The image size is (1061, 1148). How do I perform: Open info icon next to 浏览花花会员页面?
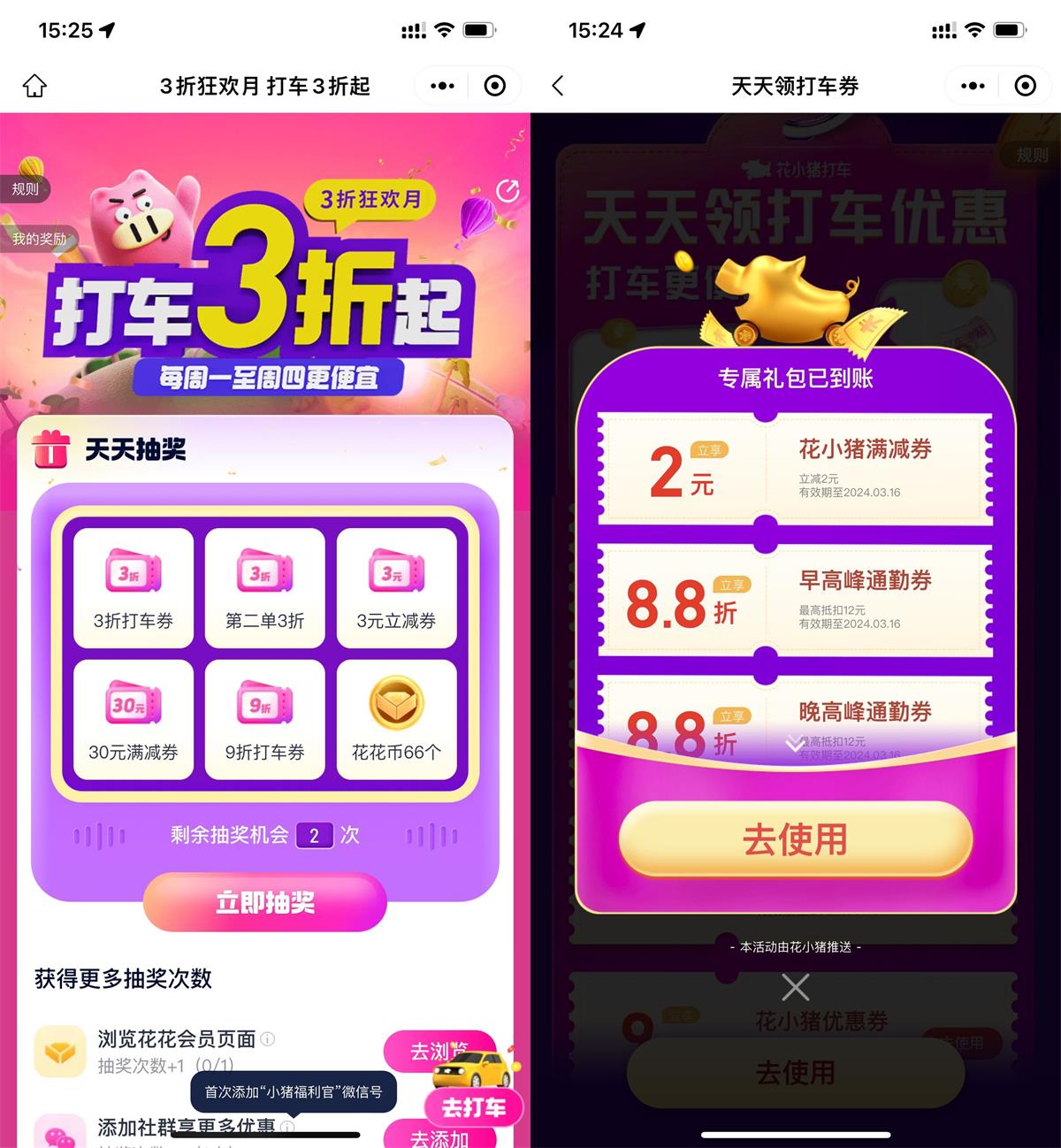268,1038
